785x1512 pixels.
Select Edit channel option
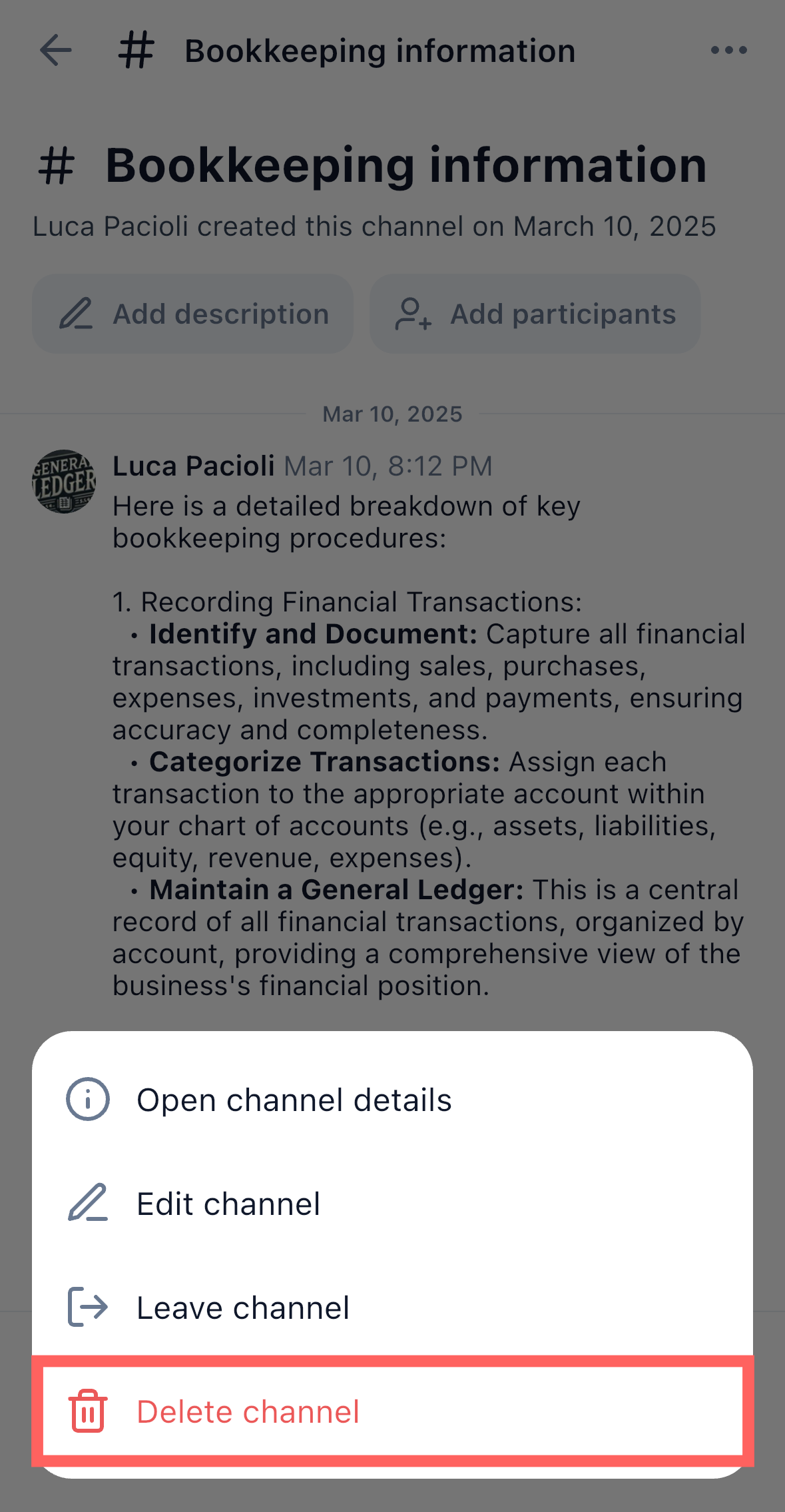click(x=228, y=1204)
